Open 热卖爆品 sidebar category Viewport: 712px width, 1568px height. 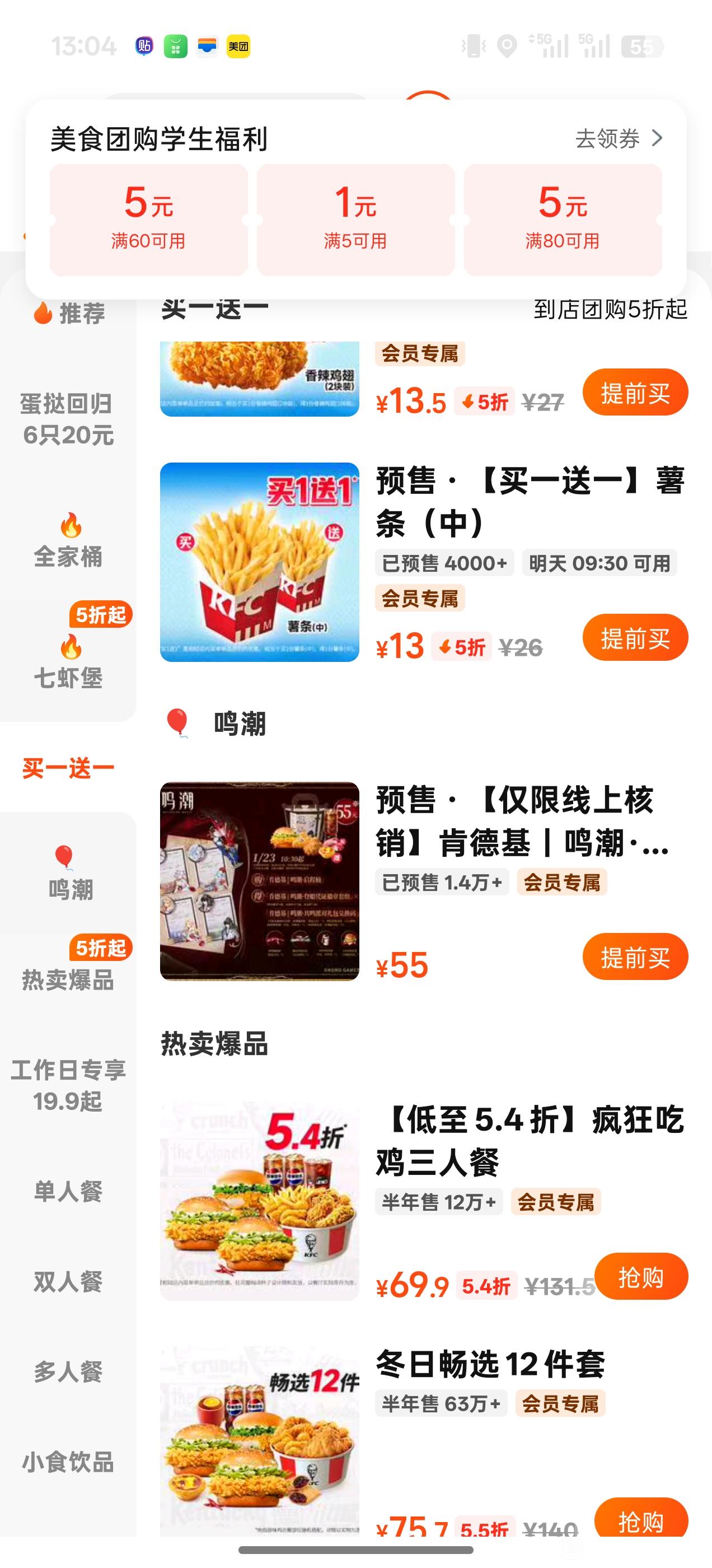click(68, 979)
